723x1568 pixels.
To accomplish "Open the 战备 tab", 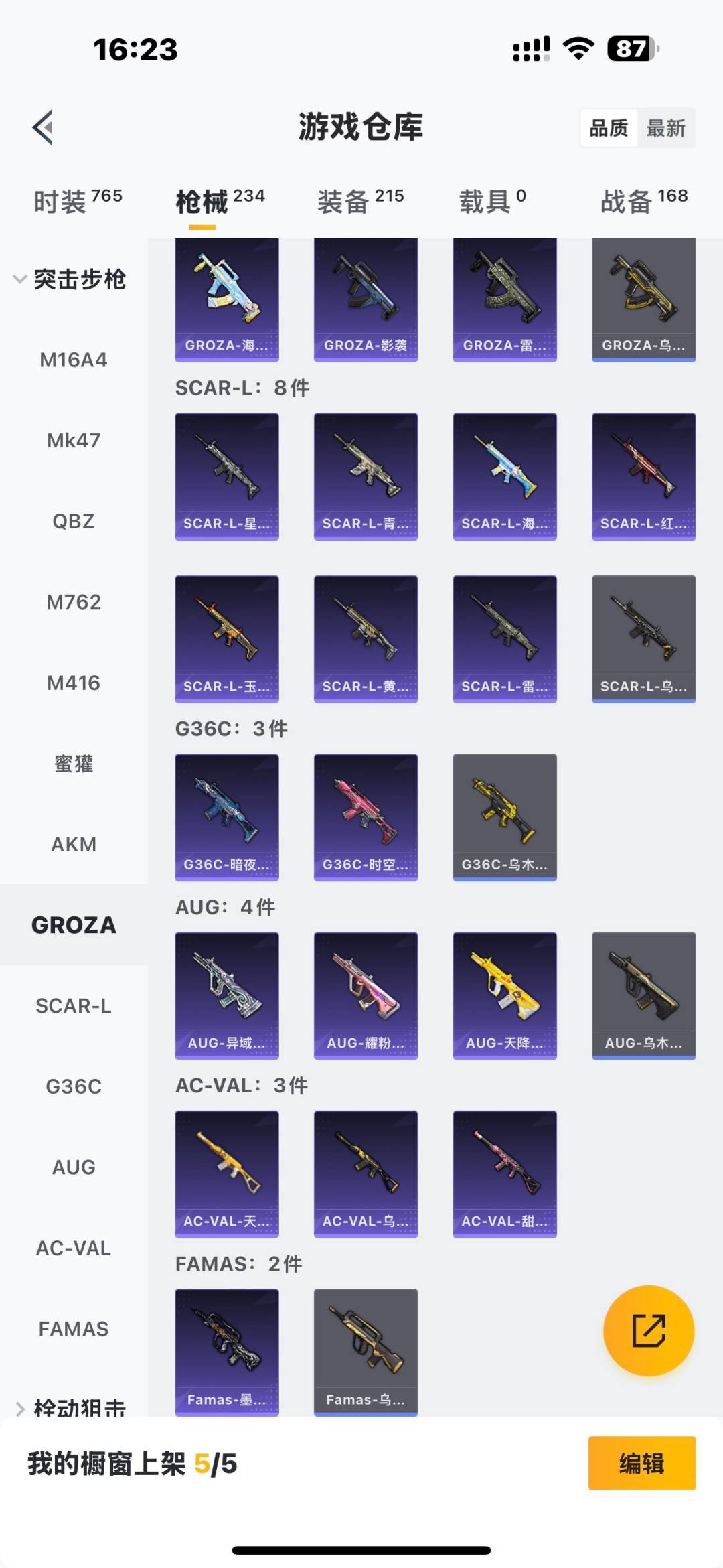I will [643, 201].
